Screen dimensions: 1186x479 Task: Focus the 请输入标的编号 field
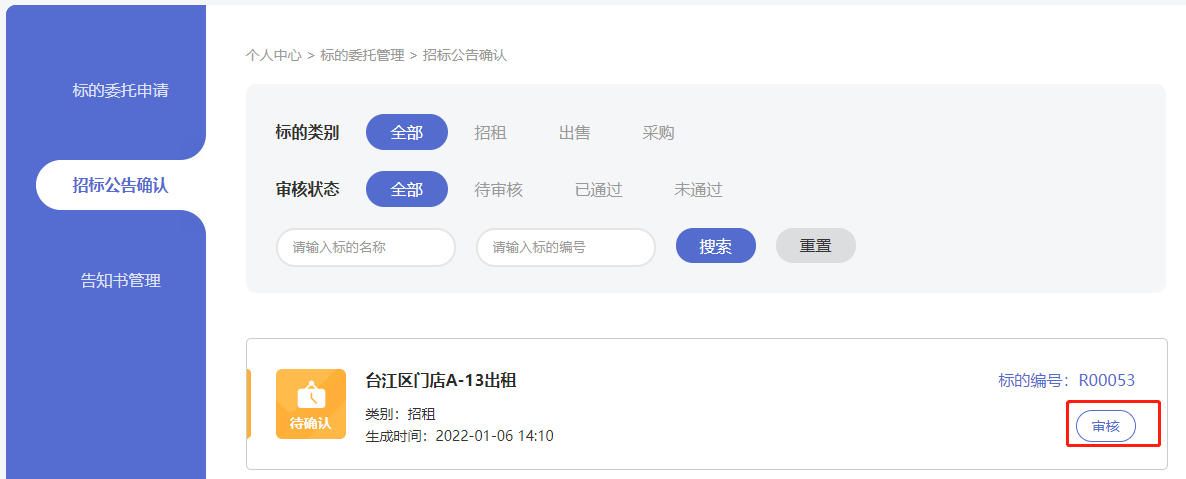[565, 247]
